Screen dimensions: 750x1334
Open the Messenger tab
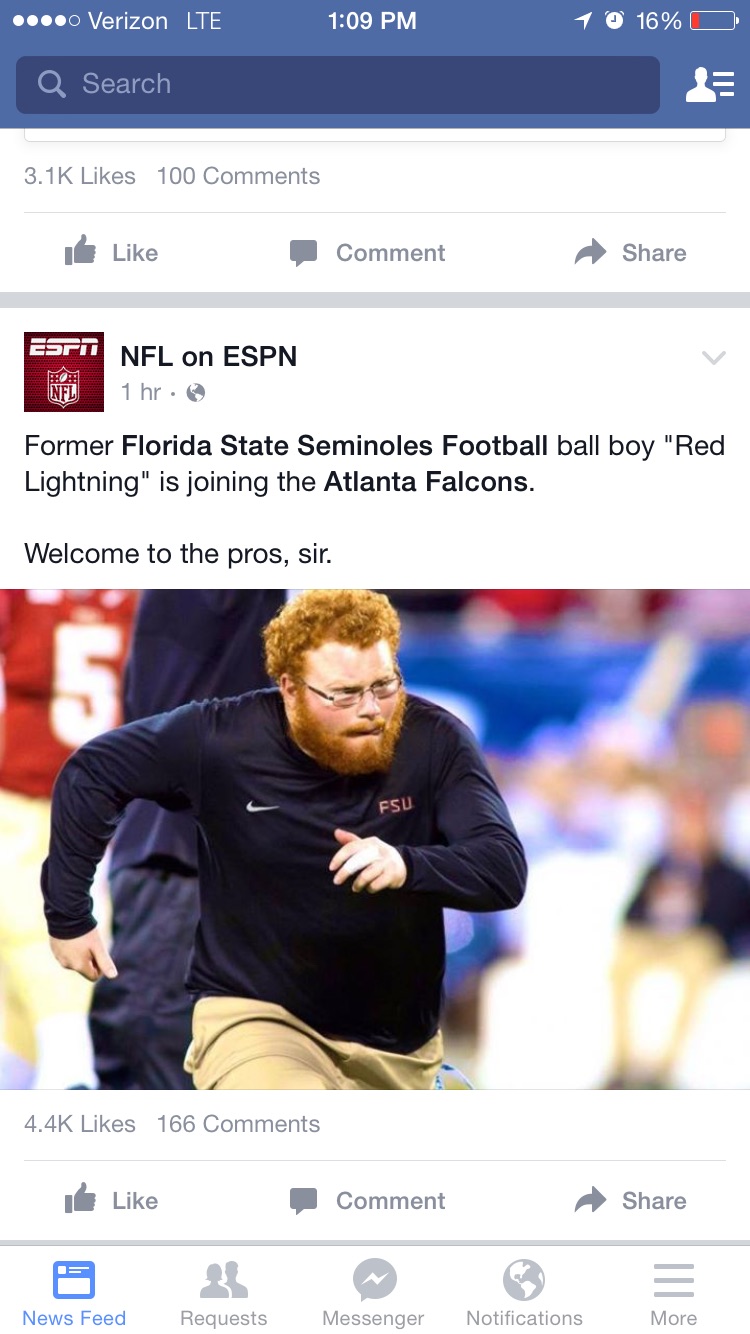373,1292
